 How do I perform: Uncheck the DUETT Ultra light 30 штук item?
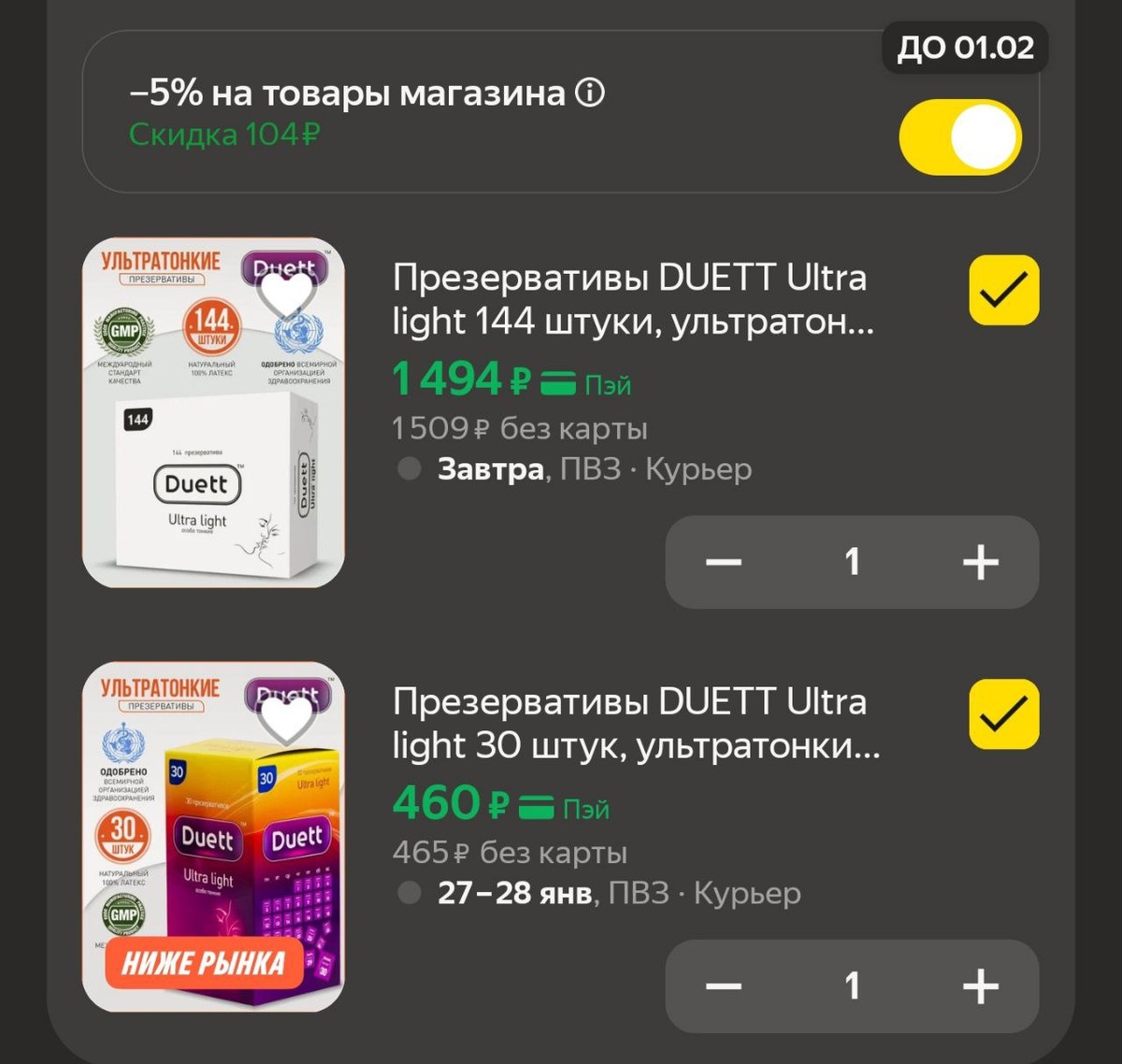(x=1004, y=715)
